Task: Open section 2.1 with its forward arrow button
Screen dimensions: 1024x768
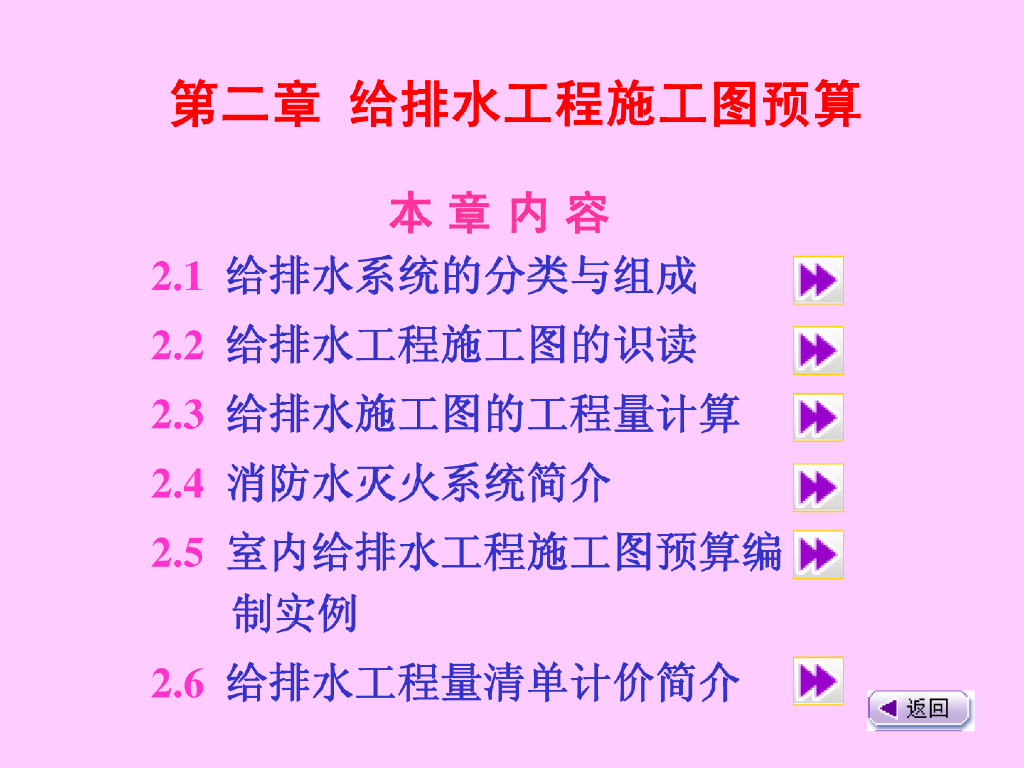Action: (818, 280)
